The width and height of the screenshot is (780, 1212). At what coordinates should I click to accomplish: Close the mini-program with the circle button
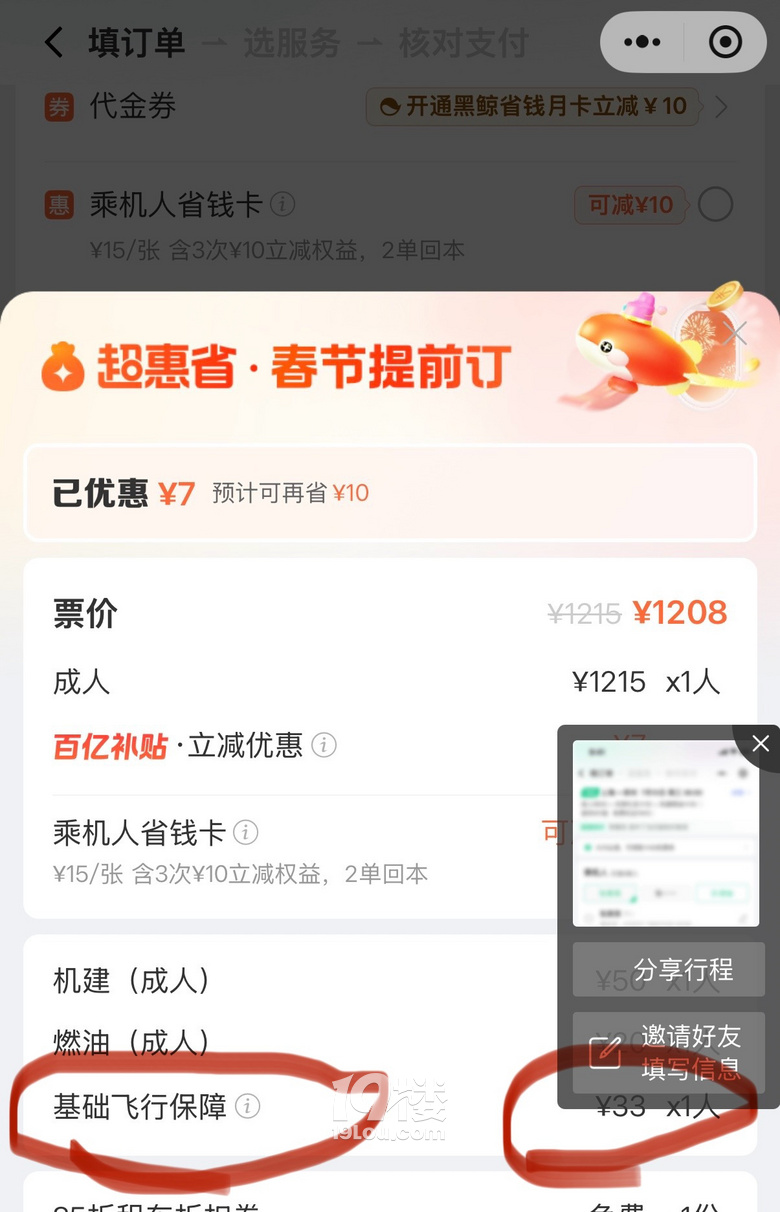[x=725, y=42]
